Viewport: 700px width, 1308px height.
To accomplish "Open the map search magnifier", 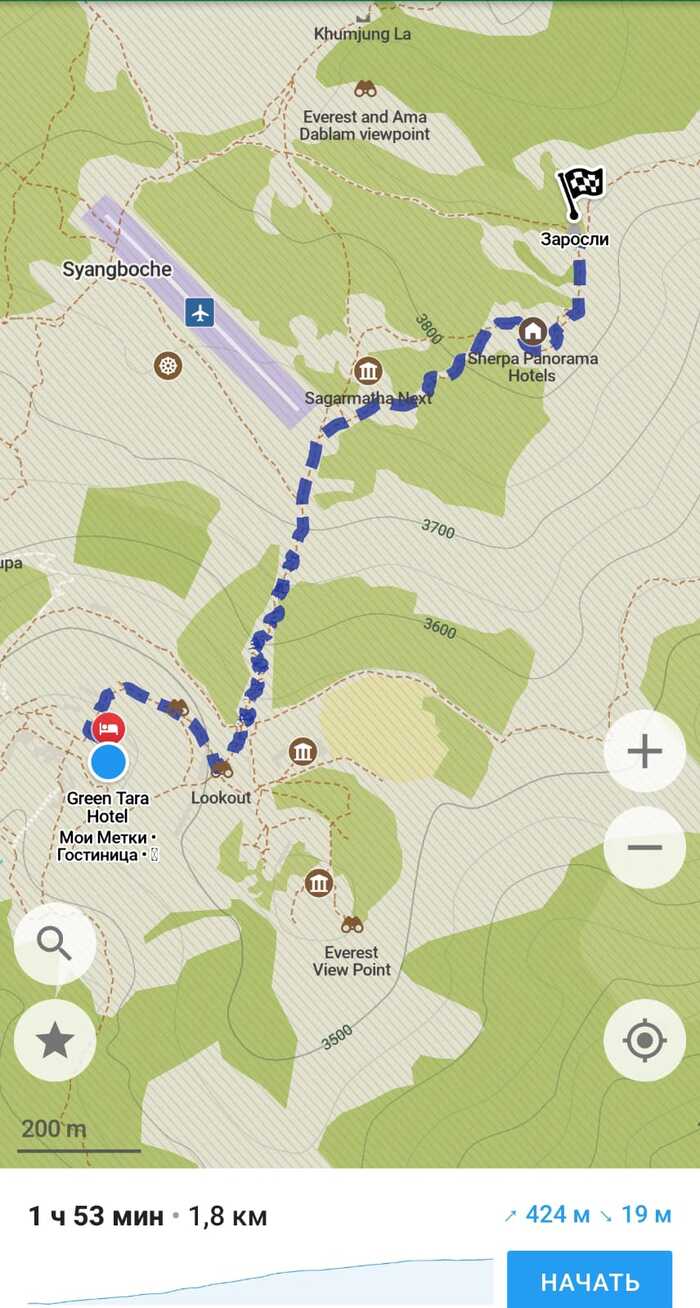I will click(55, 943).
